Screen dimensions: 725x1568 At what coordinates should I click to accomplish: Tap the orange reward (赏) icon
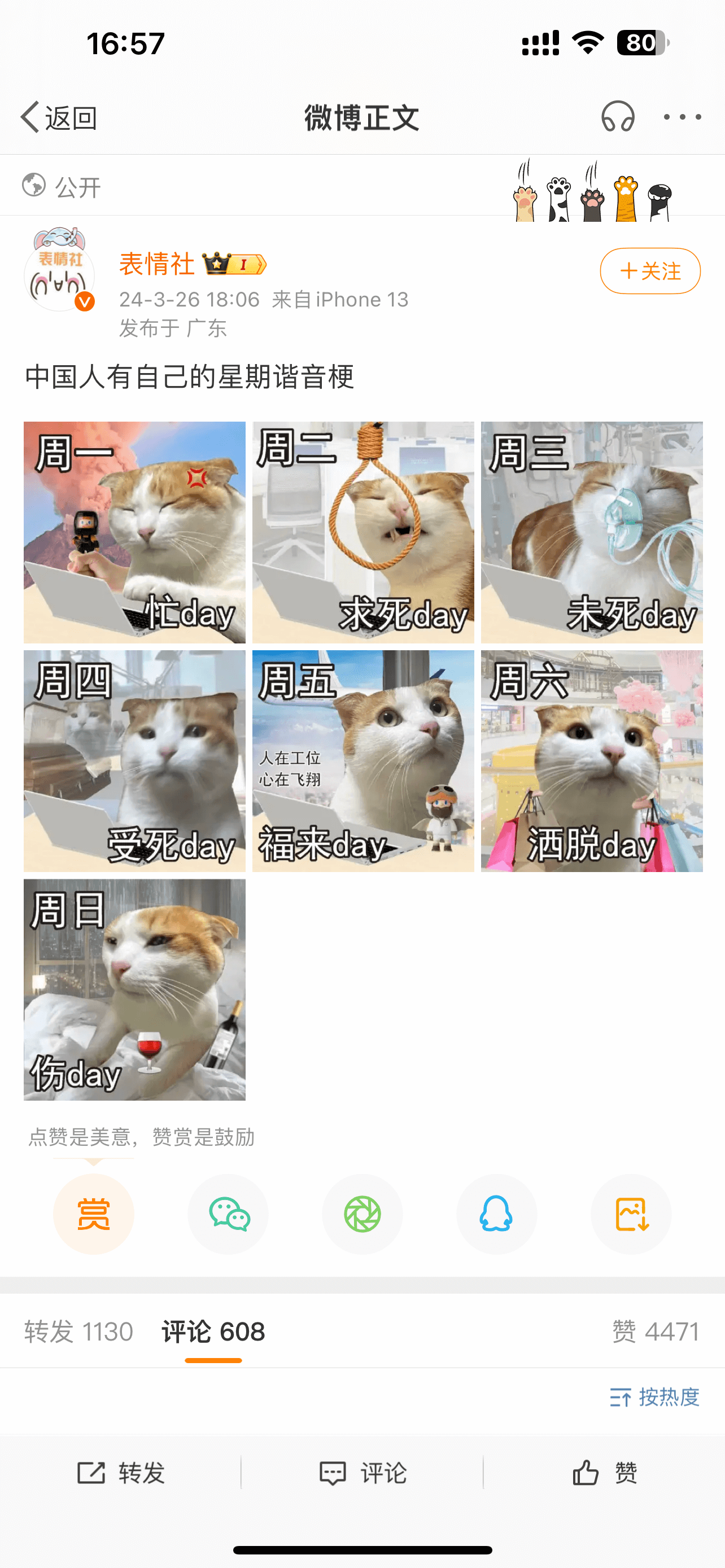click(93, 1214)
